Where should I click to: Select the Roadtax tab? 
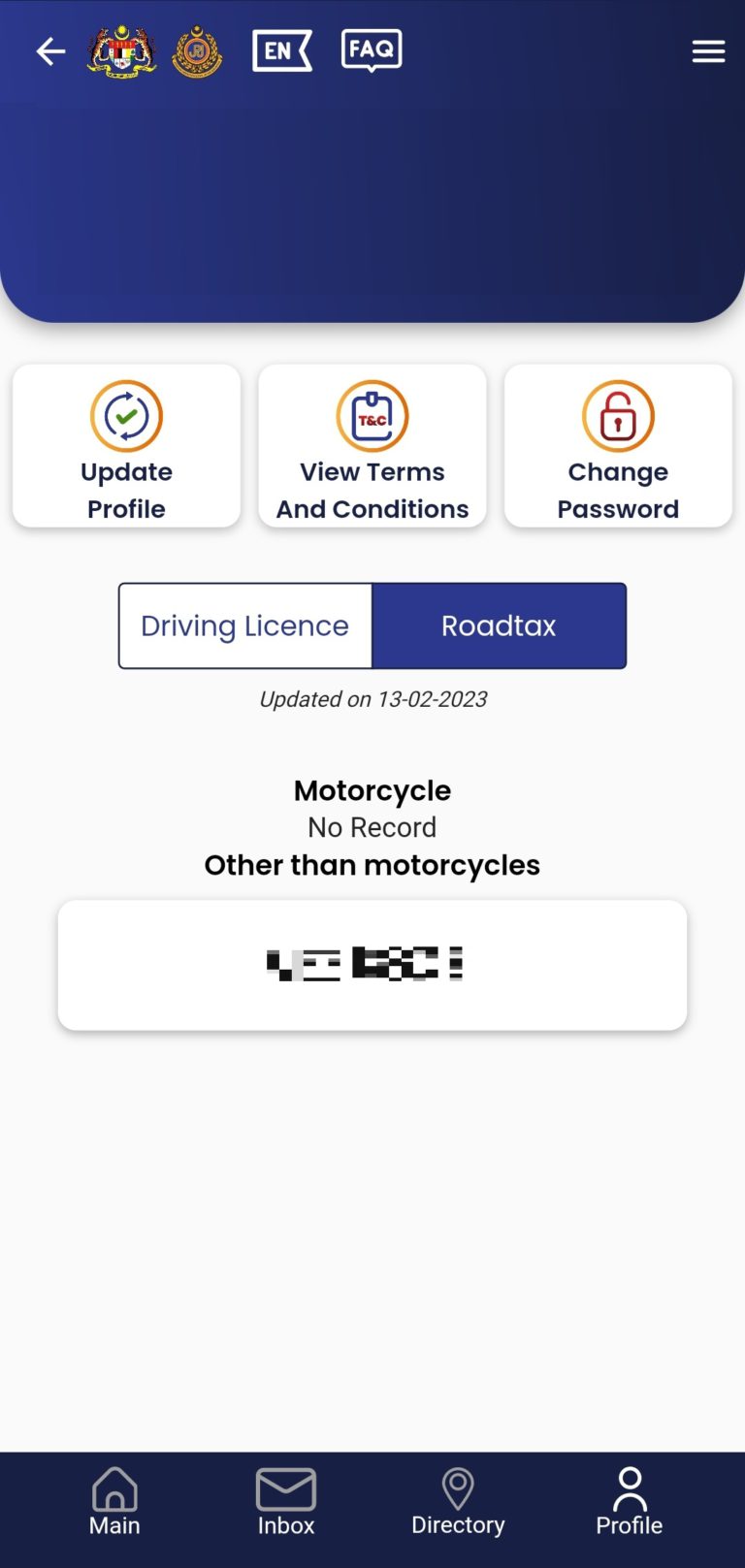[499, 626]
